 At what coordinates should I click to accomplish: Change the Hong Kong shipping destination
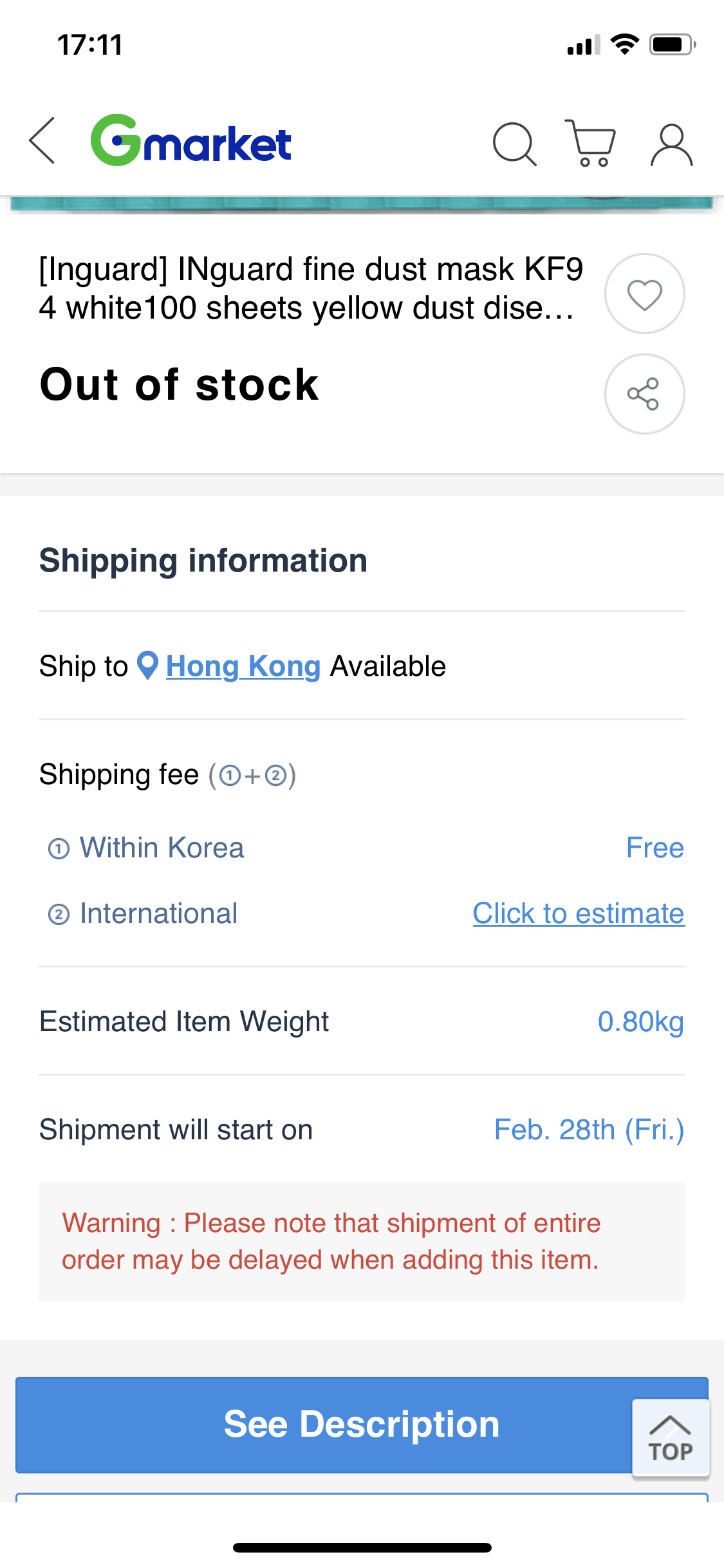243,666
